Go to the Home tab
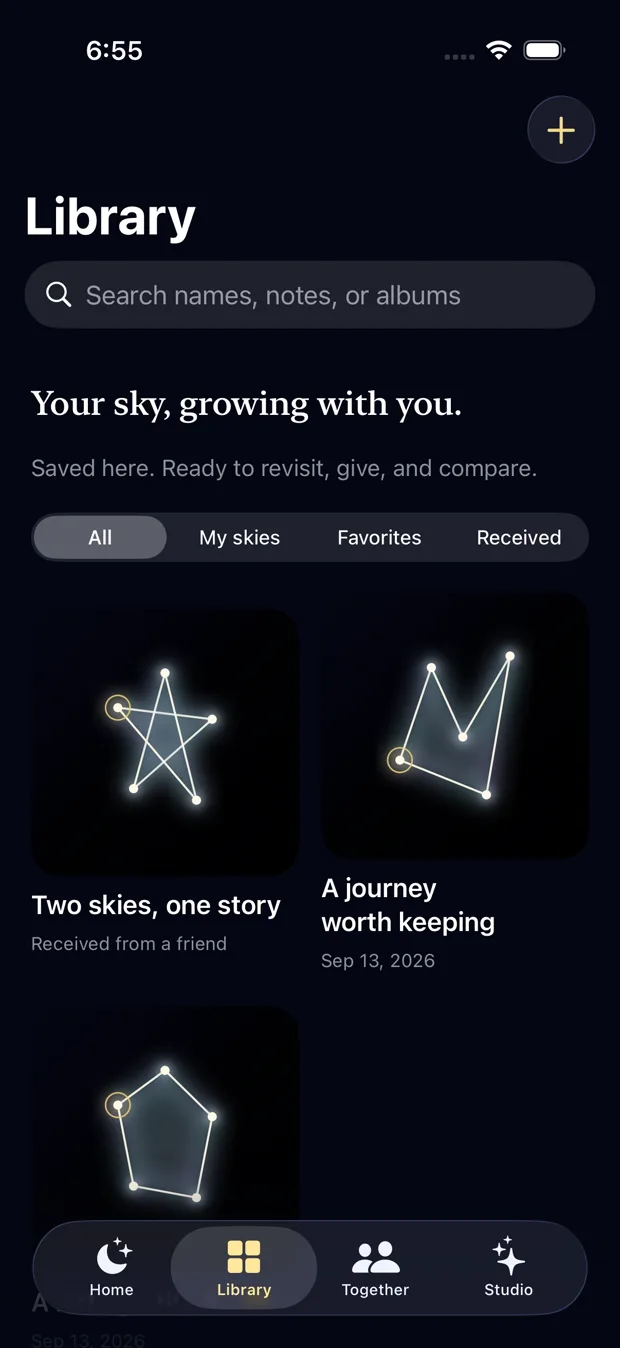The image size is (620, 1348). click(x=112, y=1267)
